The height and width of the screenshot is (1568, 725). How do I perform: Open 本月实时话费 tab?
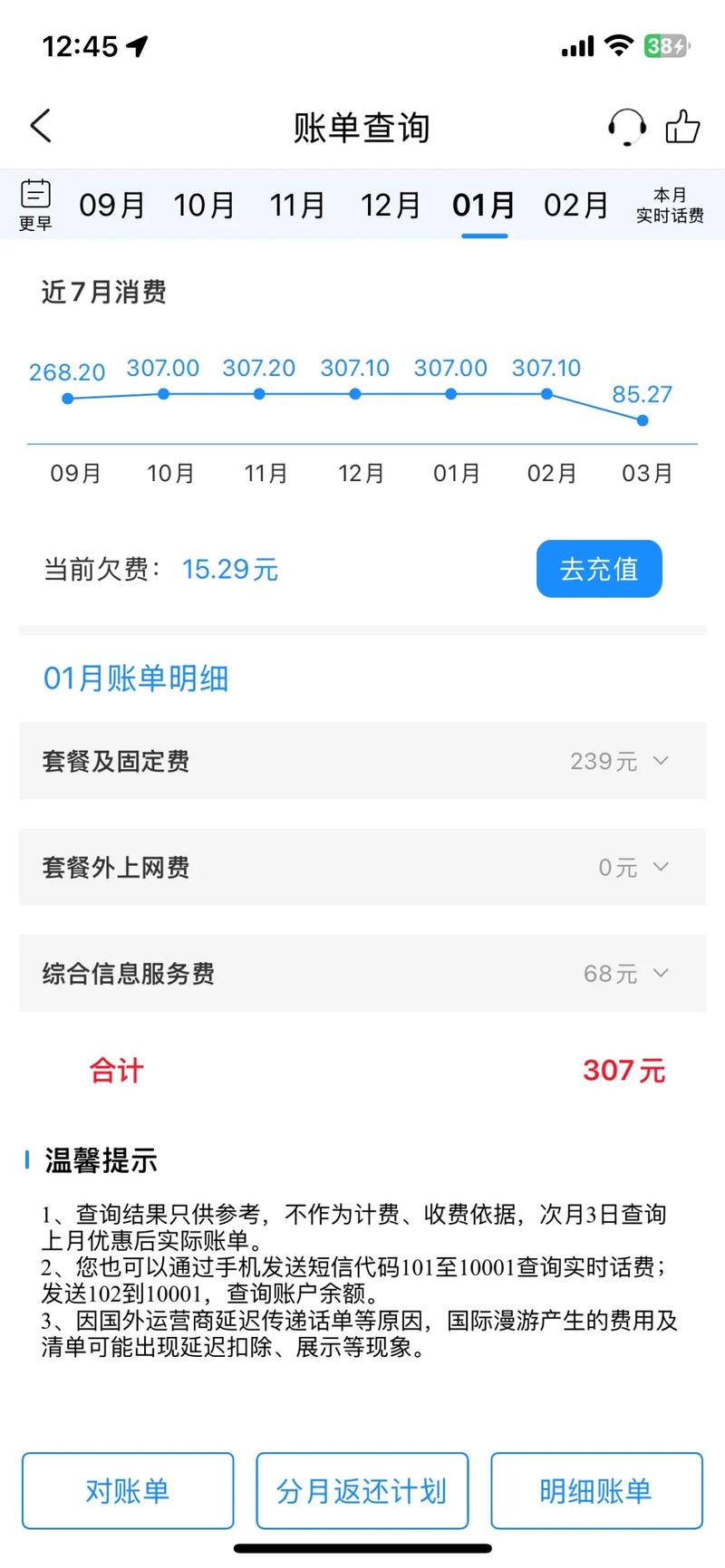pos(670,206)
